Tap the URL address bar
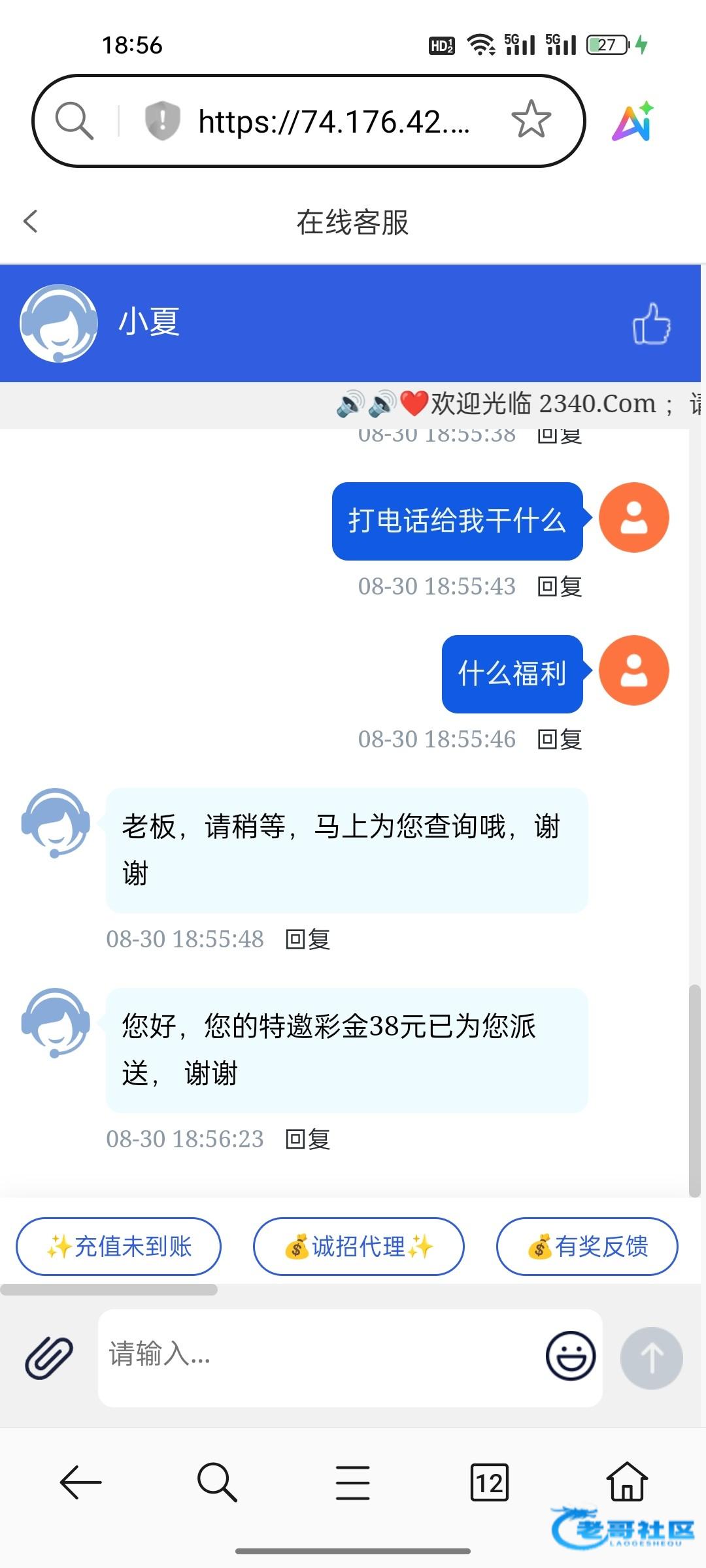This screenshot has width=706, height=1568. [333, 122]
